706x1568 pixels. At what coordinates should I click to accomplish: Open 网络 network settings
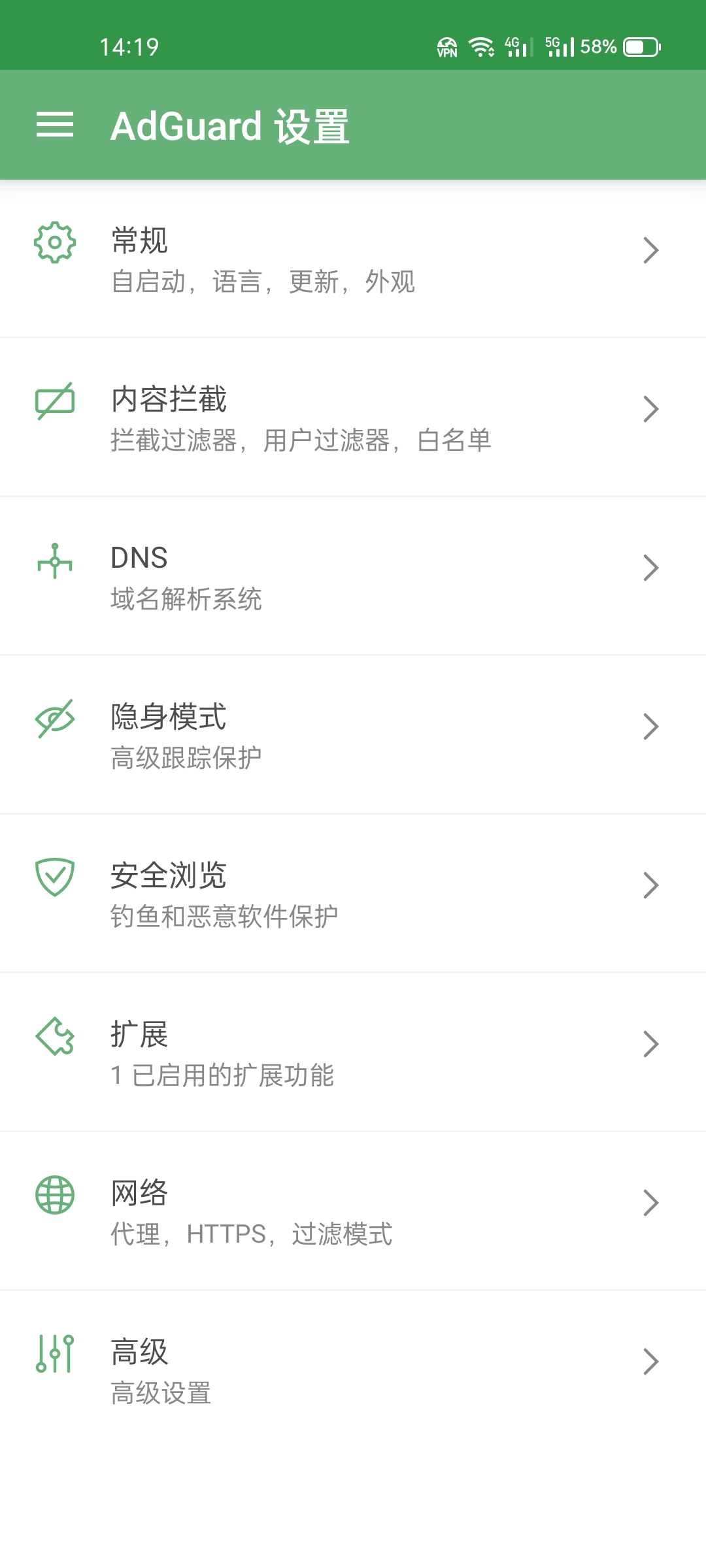click(x=353, y=1212)
